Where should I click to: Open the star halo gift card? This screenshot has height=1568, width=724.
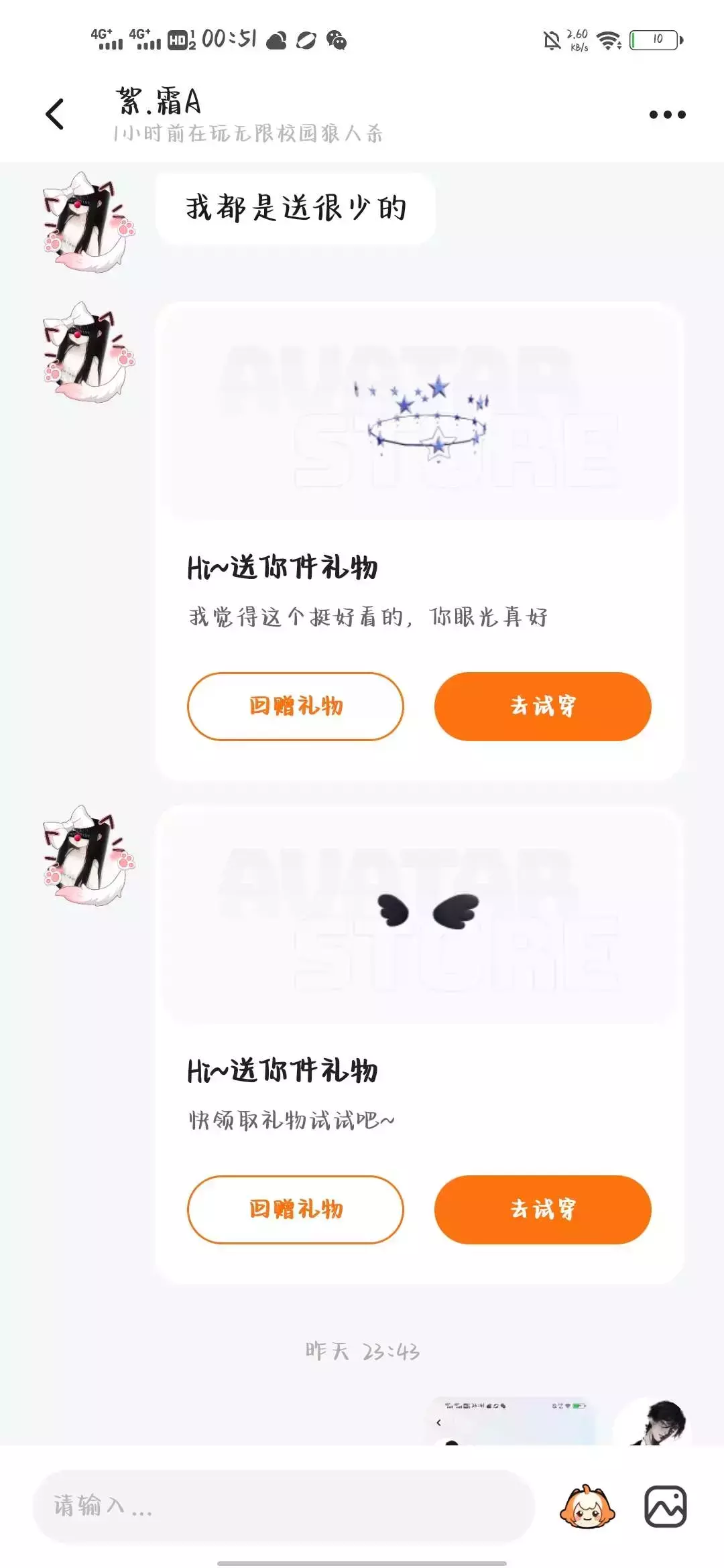[x=420, y=541]
